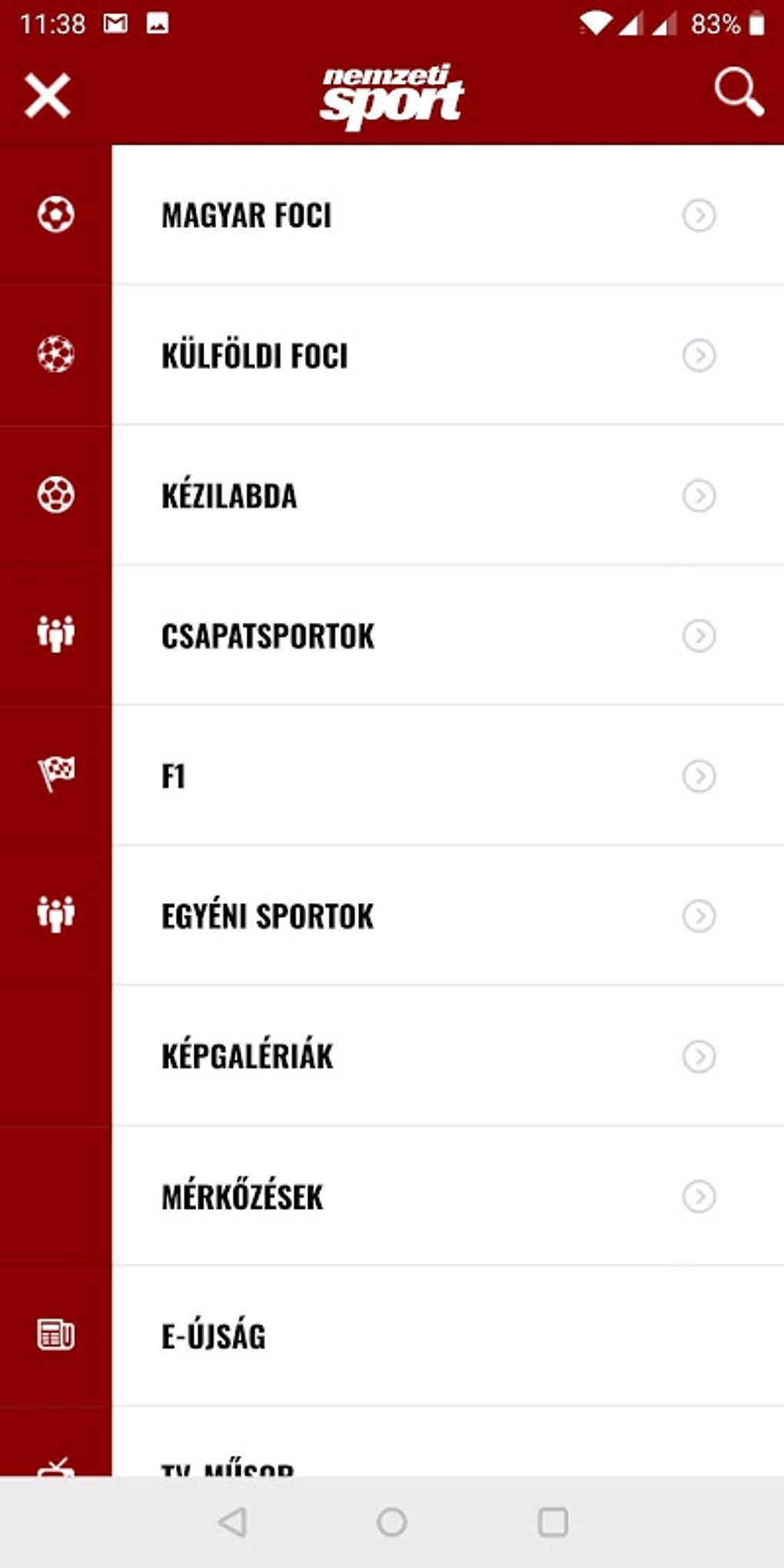Open the Külföldi Foci section
Image resolution: width=784 pixels, height=1568 pixels.
click(x=448, y=355)
